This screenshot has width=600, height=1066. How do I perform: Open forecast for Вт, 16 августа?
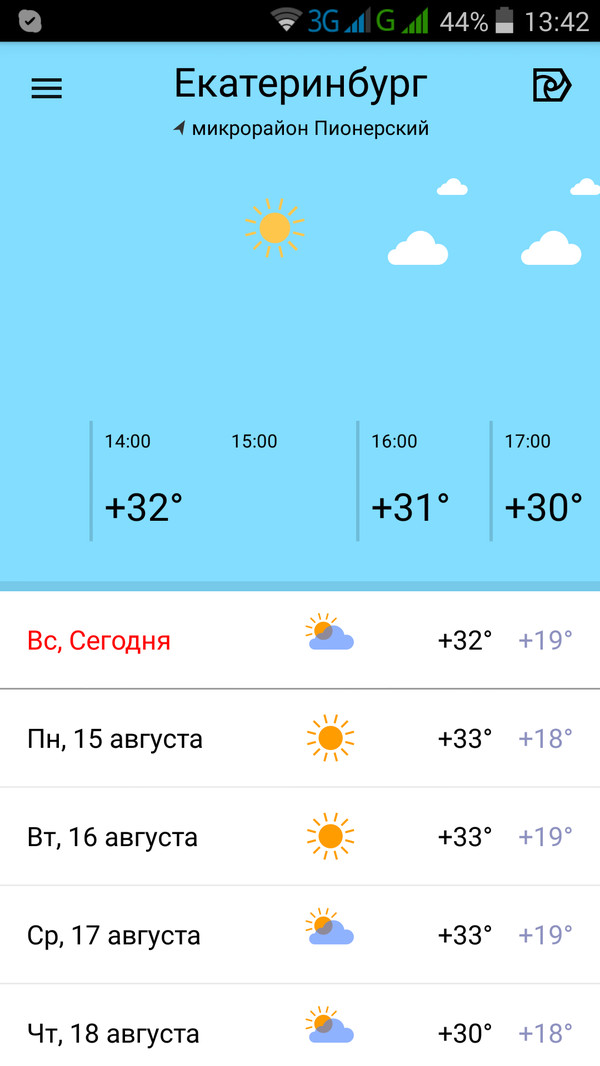(300, 837)
